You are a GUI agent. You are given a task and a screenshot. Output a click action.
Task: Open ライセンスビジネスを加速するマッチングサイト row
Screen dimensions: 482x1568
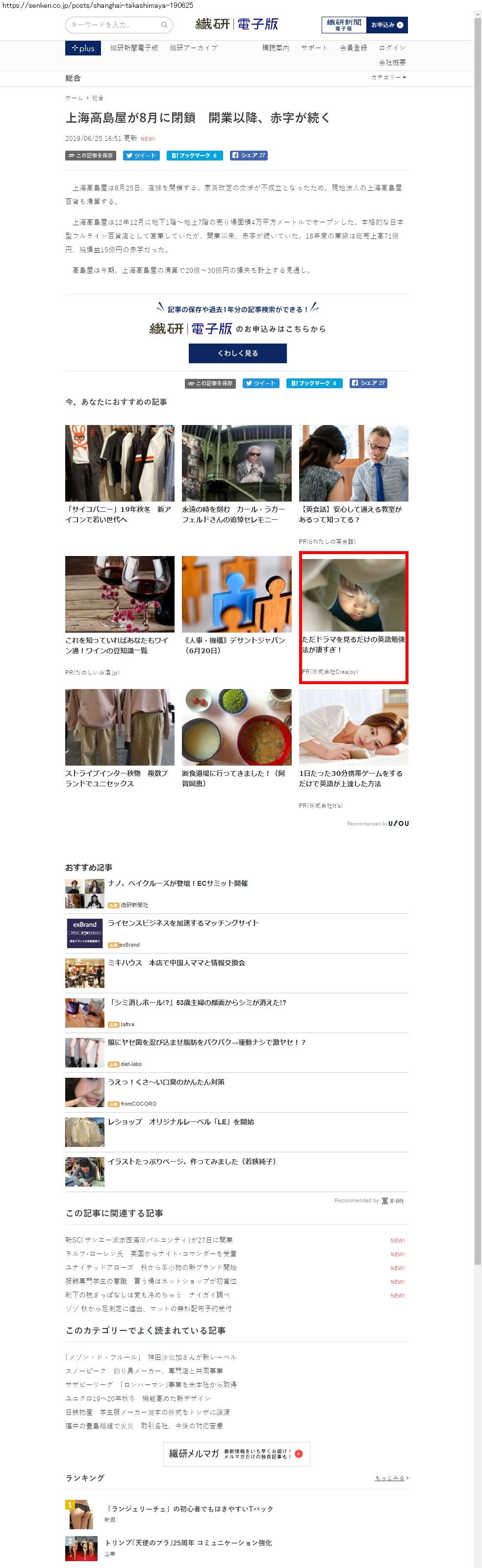click(183, 924)
